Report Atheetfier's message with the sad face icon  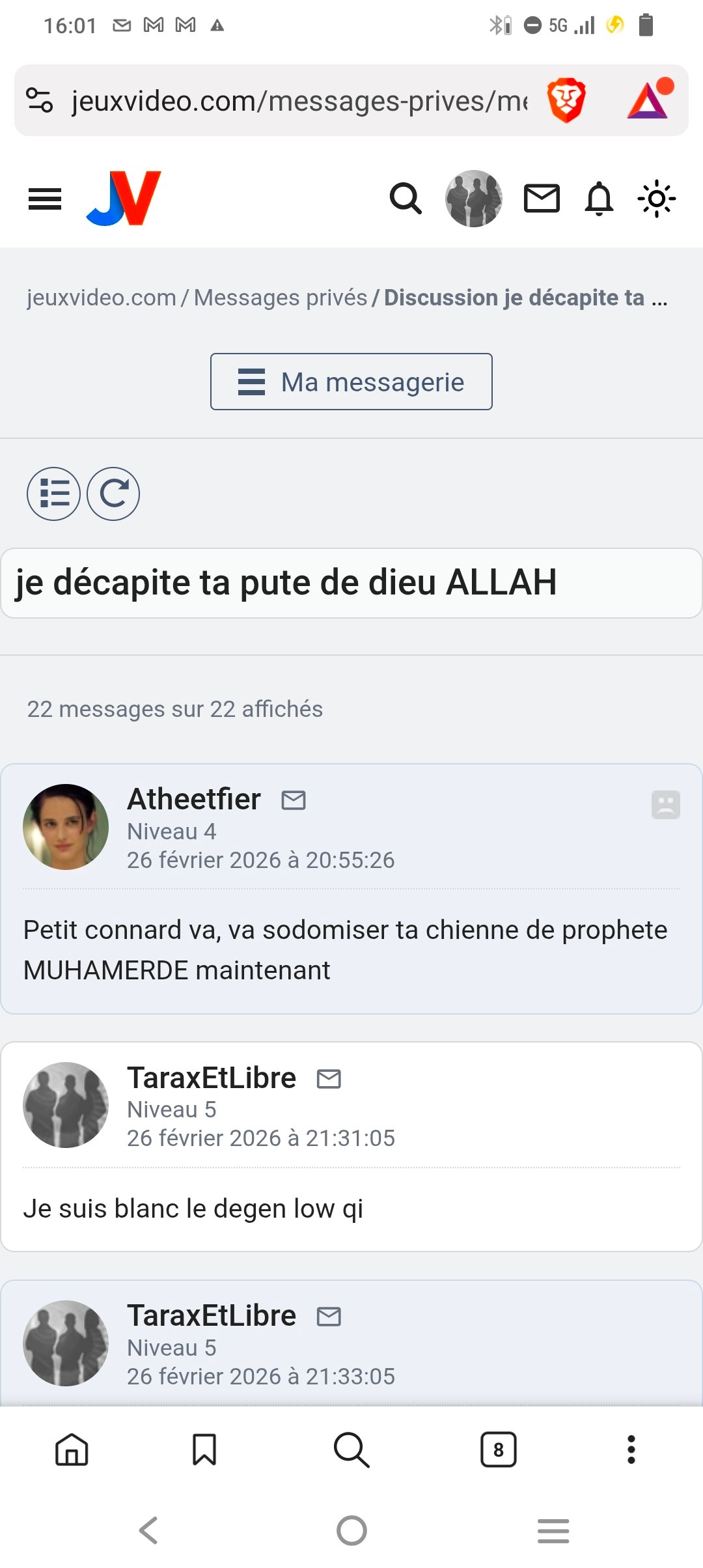click(665, 805)
